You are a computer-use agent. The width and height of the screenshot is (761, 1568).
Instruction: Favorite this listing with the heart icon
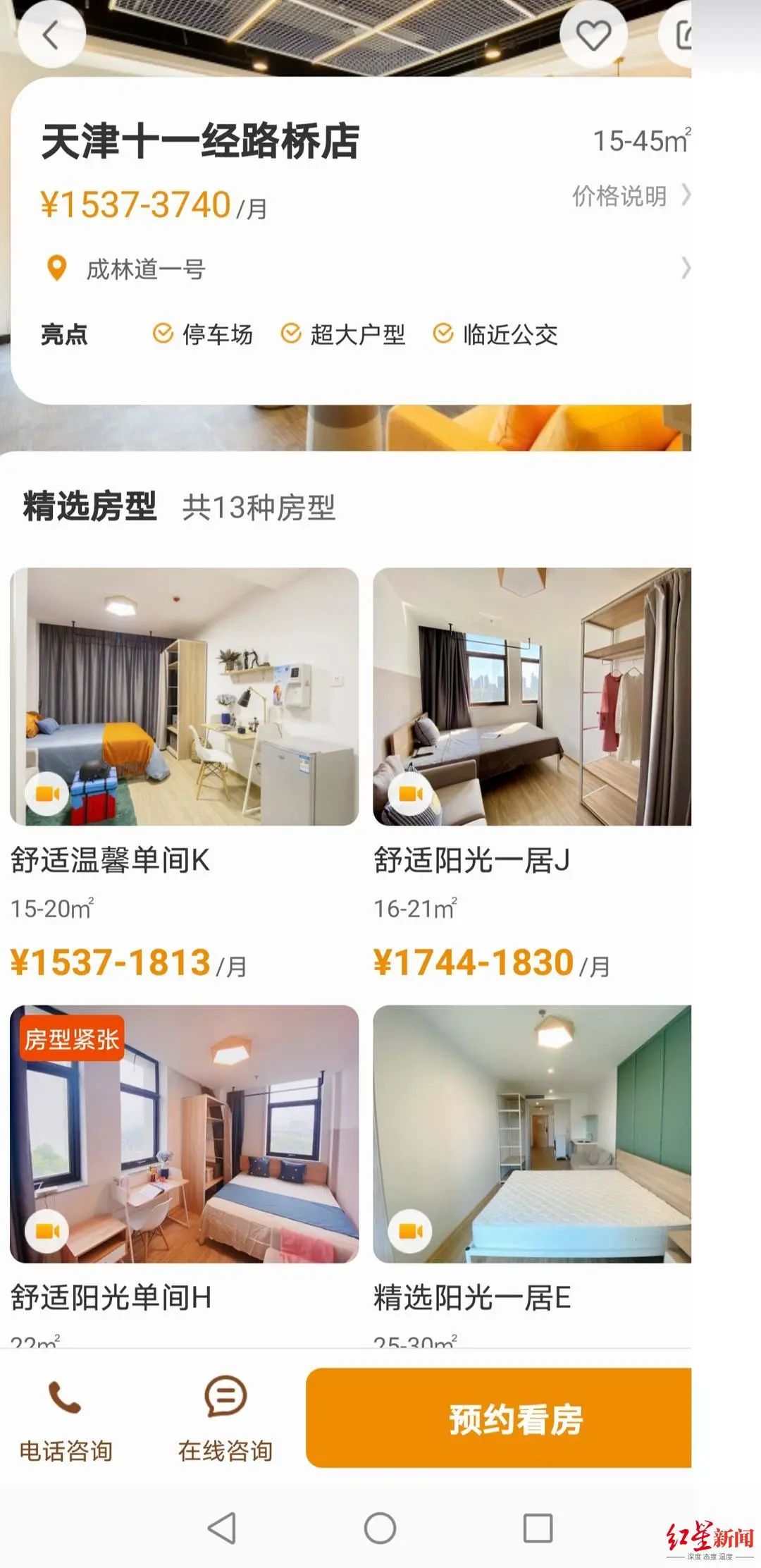[593, 34]
